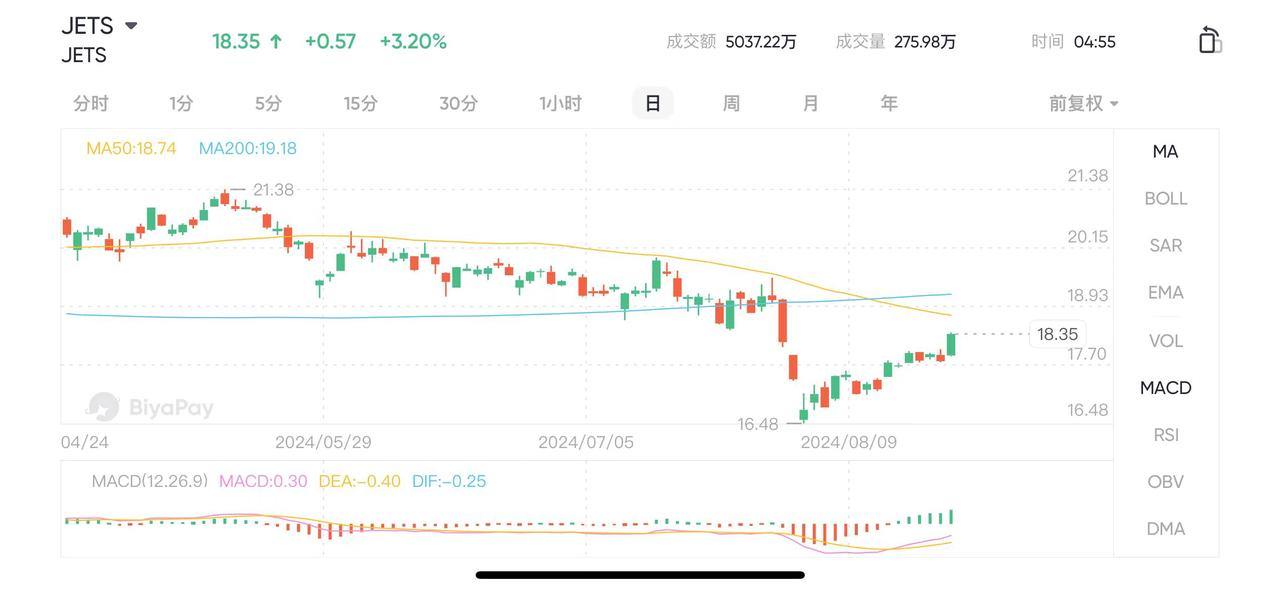Select the 1分 interval
This screenshot has height=591, width=1280.
point(181,103)
